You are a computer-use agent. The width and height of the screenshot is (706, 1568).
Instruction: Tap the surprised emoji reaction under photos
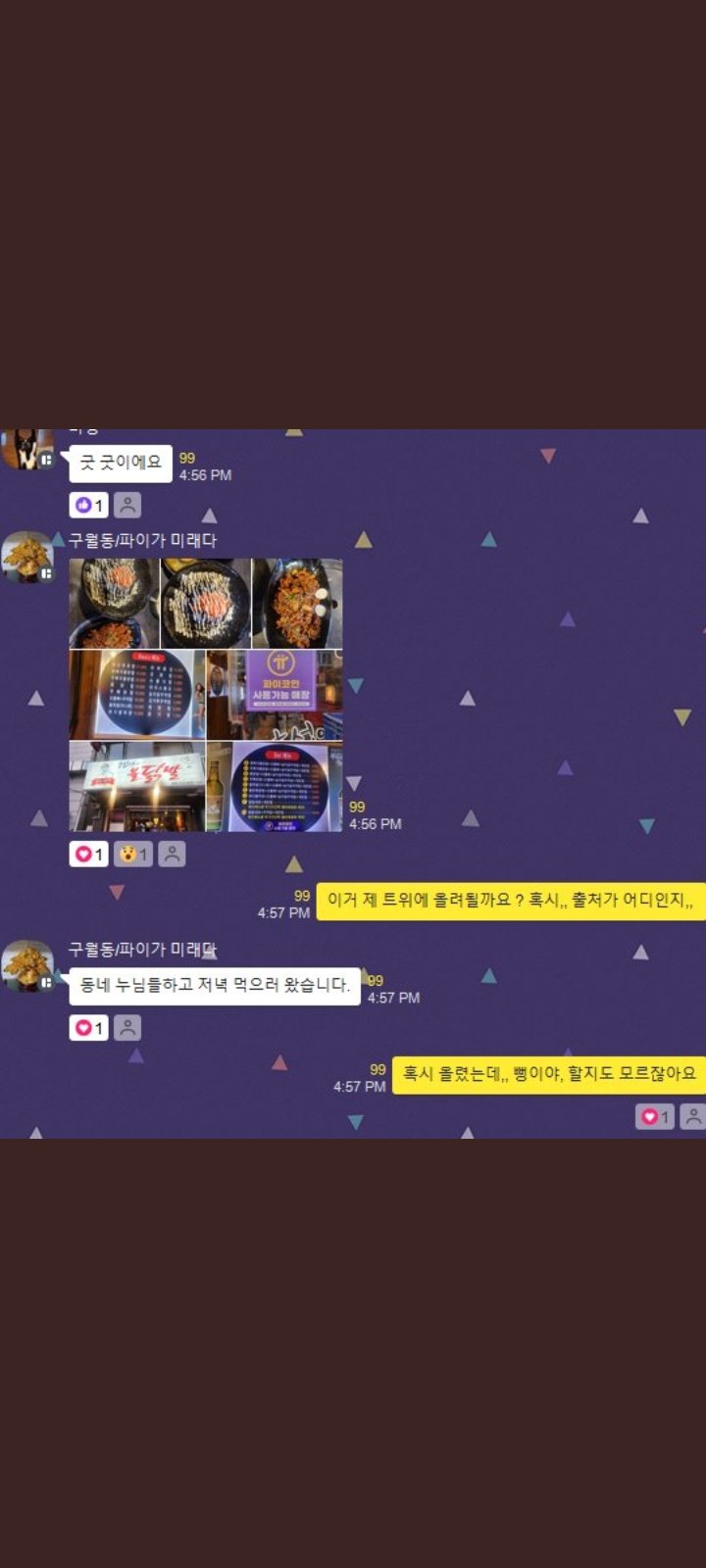(x=132, y=854)
